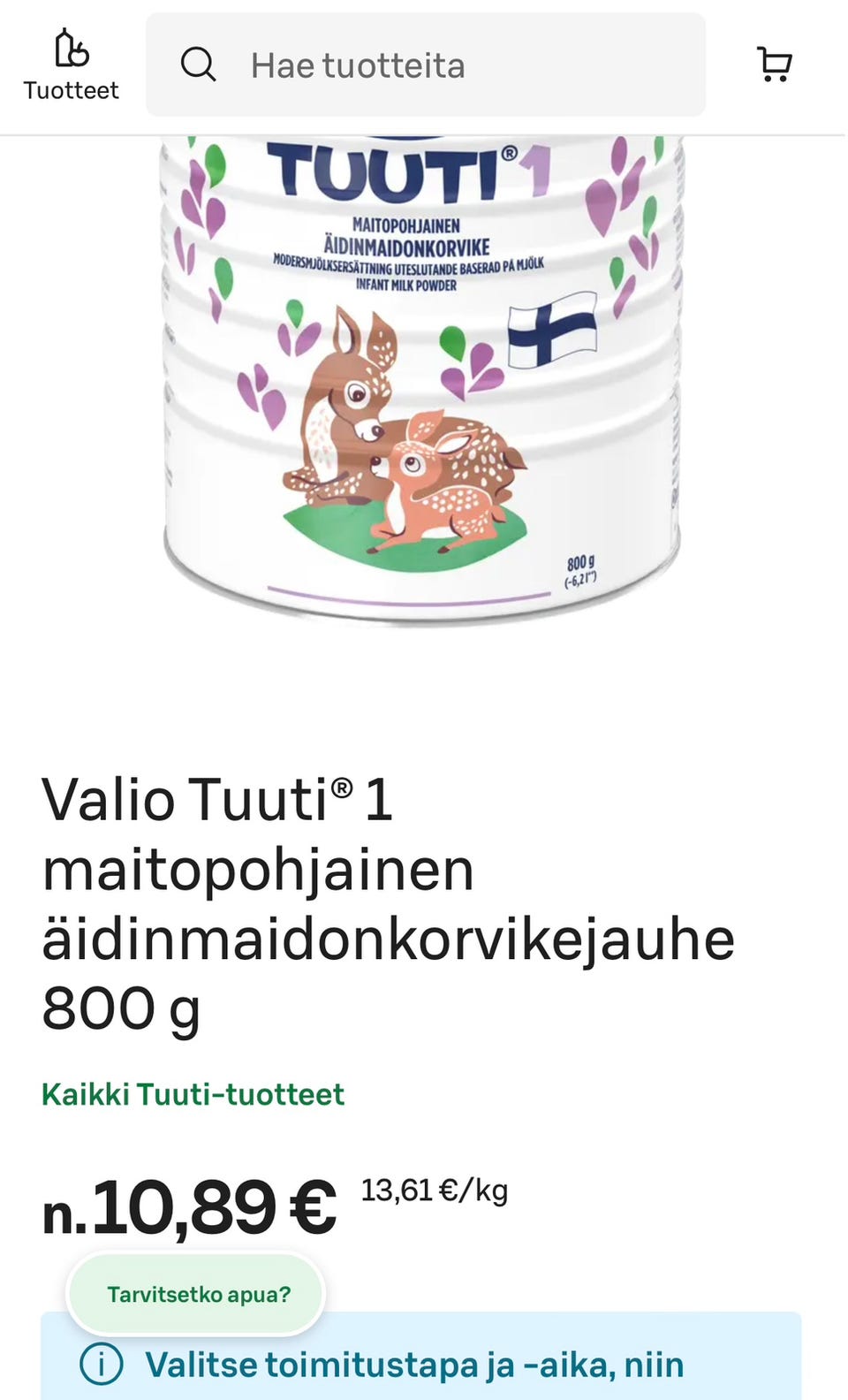The width and height of the screenshot is (848, 1400).
Task: Open the "Valitse toimitustapa ja -aika" banner
Action: point(424,1364)
